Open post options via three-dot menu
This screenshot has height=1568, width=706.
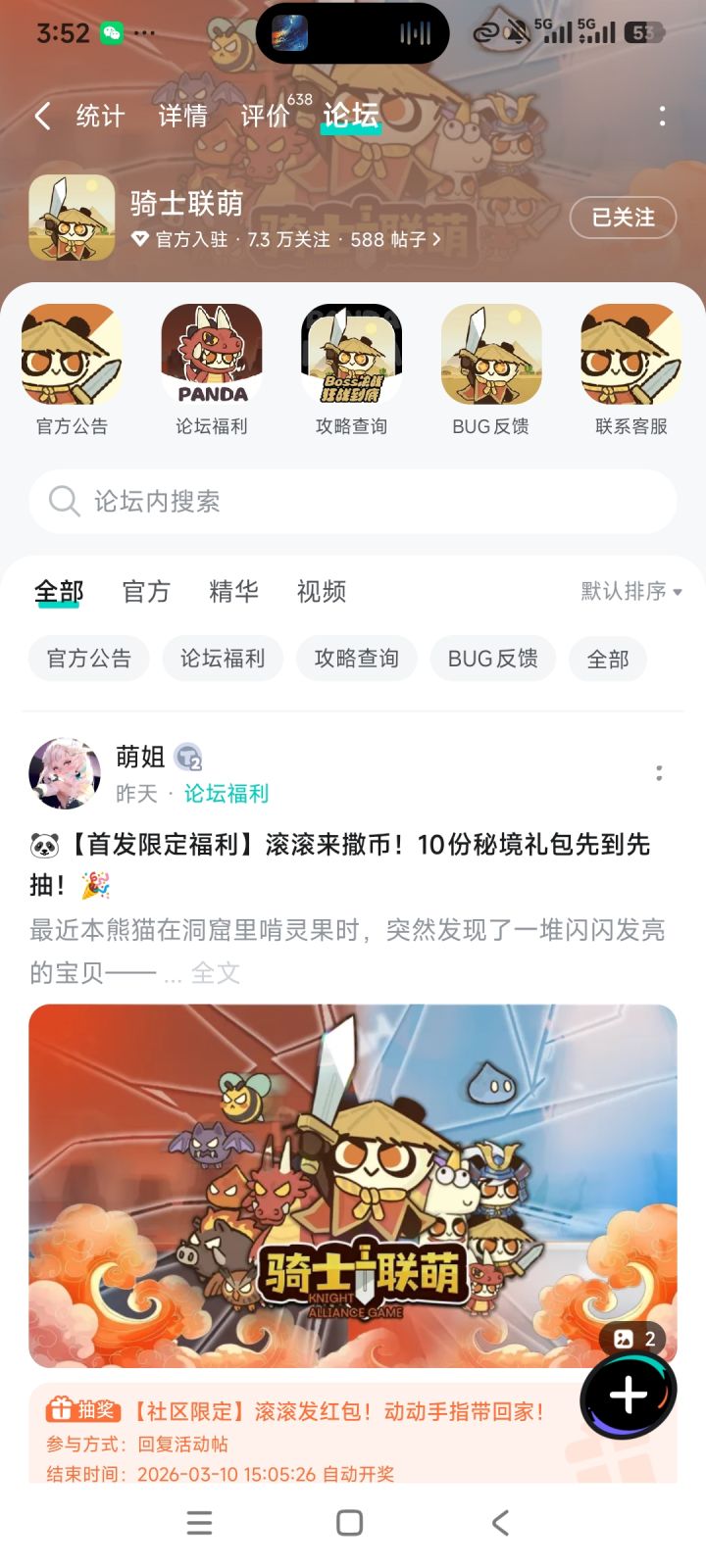659,773
